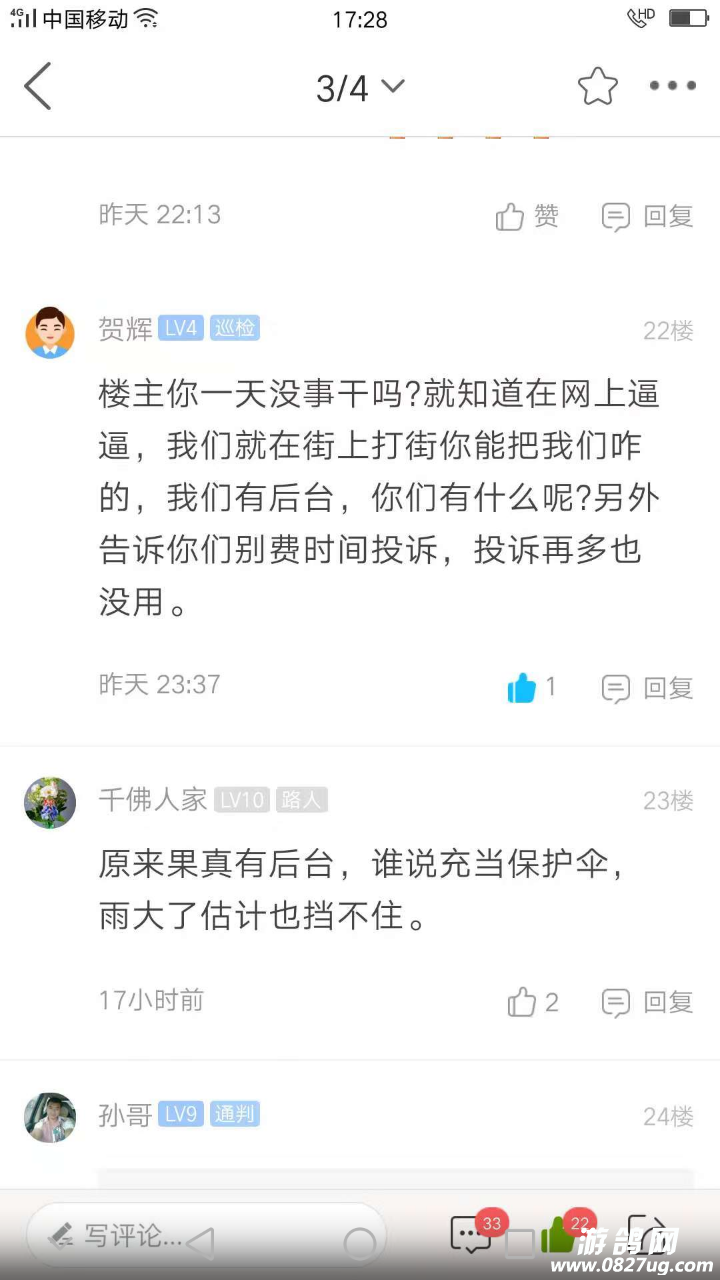Reply to 千佛人家's comment
The height and width of the screenshot is (1280, 720).
[x=647, y=1002]
